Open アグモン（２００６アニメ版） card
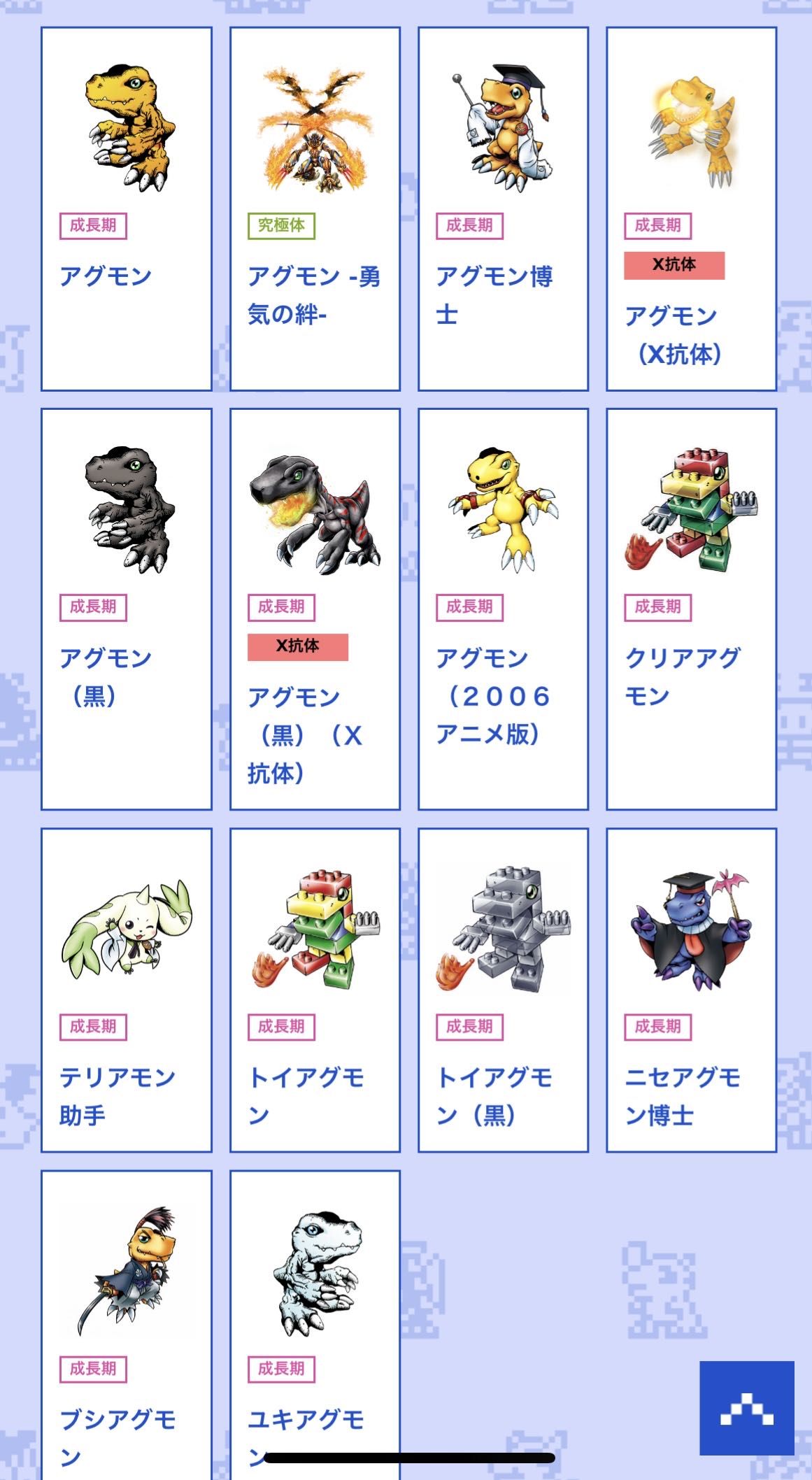Screen dimensions: 812x1480 (503, 609)
